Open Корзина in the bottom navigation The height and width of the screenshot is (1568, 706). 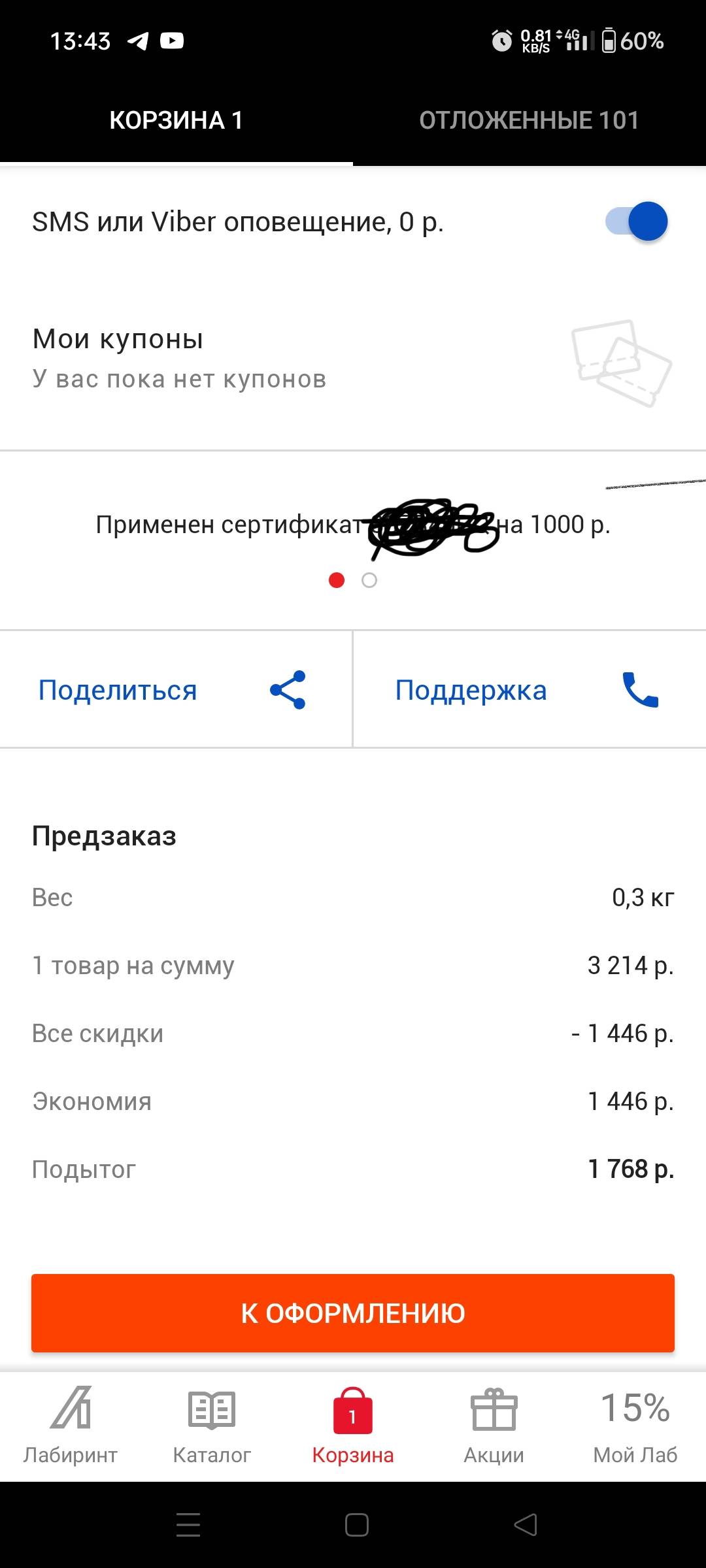(x=353, y=1426)
